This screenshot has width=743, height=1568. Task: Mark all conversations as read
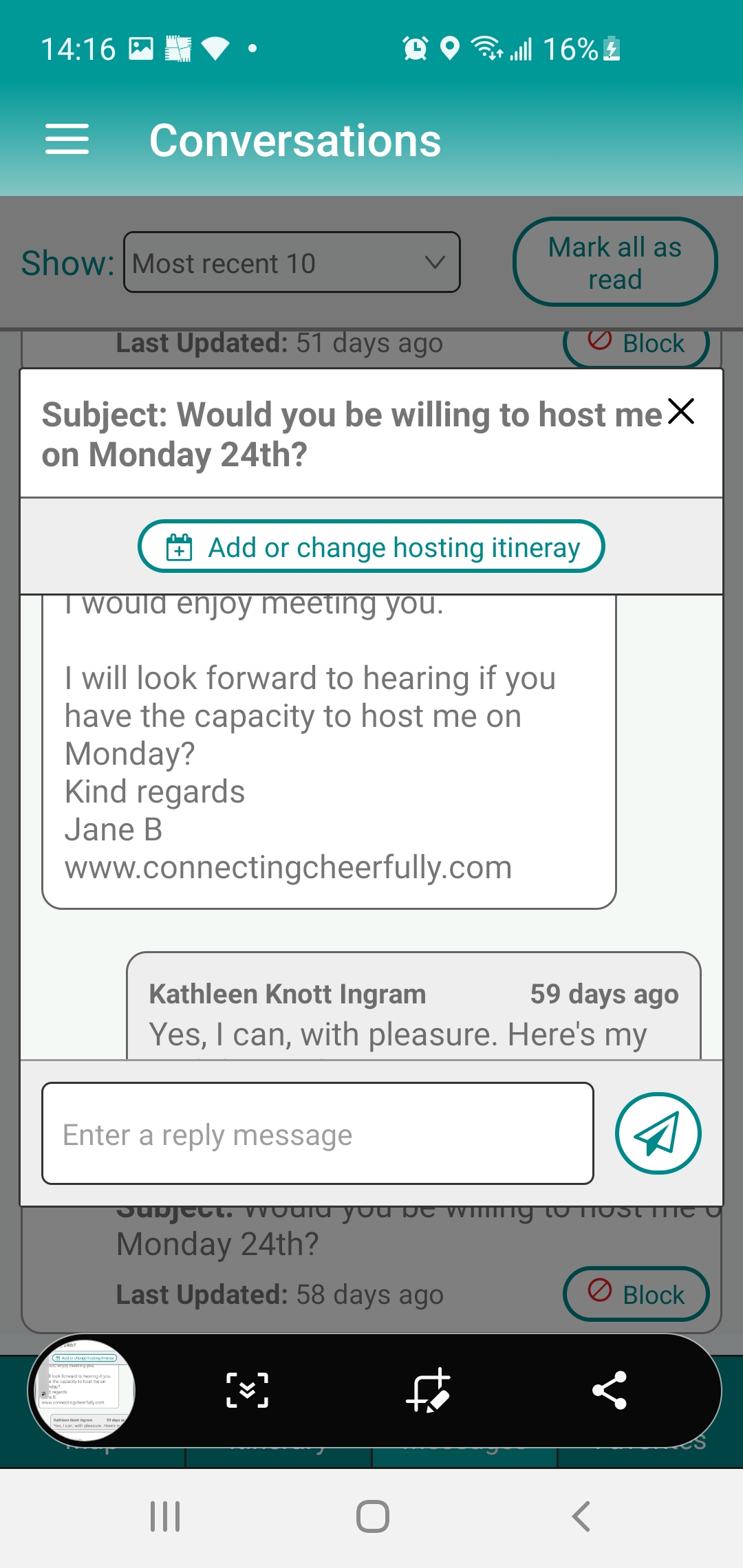(614, 263)
